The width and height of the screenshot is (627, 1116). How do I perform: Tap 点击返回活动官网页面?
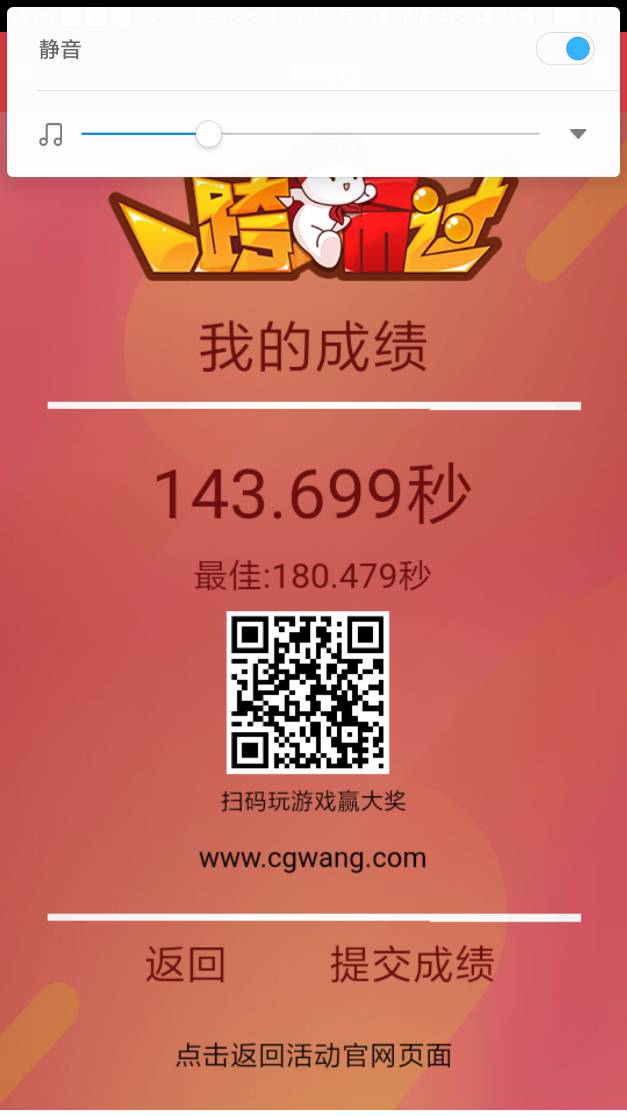pos(313,1055)
